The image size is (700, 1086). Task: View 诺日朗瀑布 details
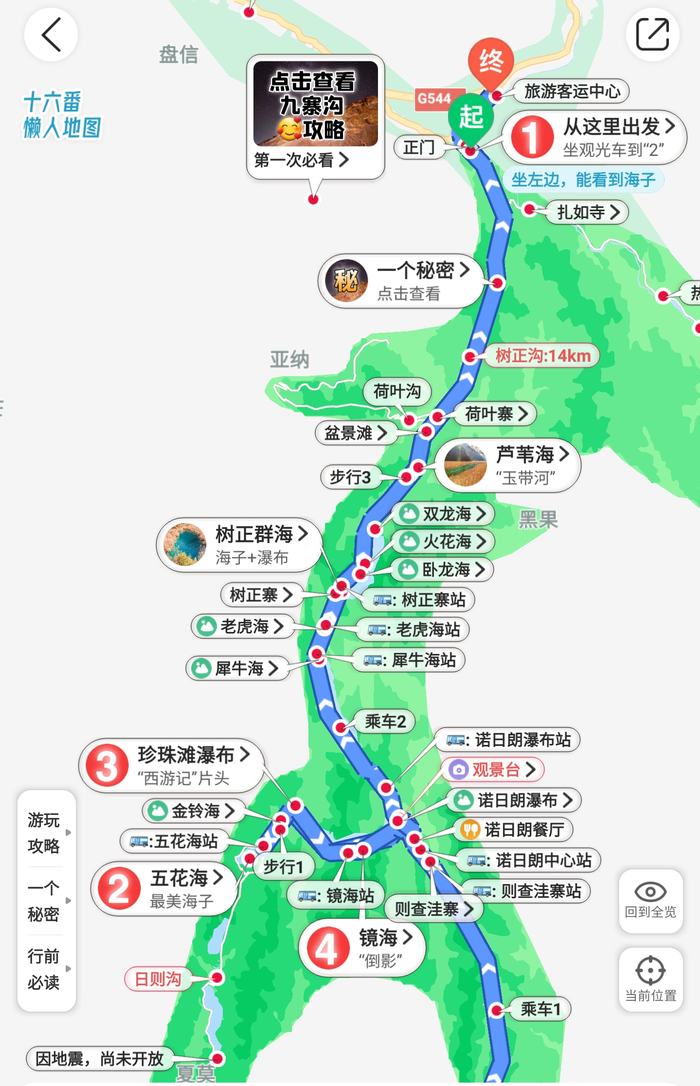(x=514, y=800)
